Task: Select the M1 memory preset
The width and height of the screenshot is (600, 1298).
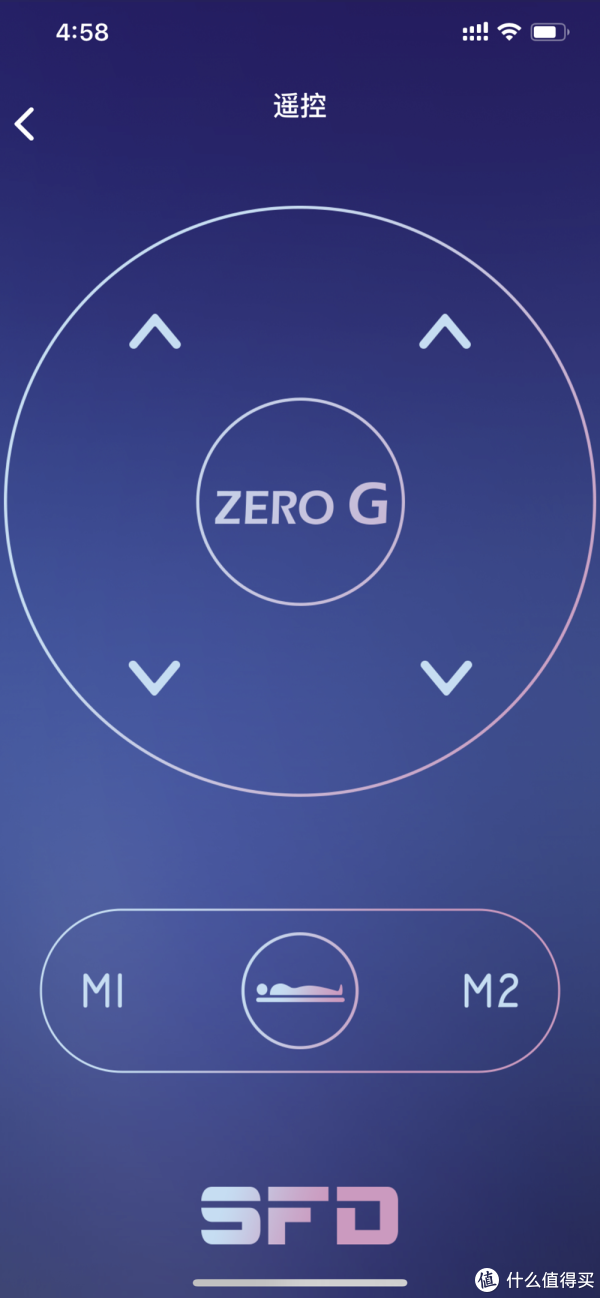Action: click(103, 991)
